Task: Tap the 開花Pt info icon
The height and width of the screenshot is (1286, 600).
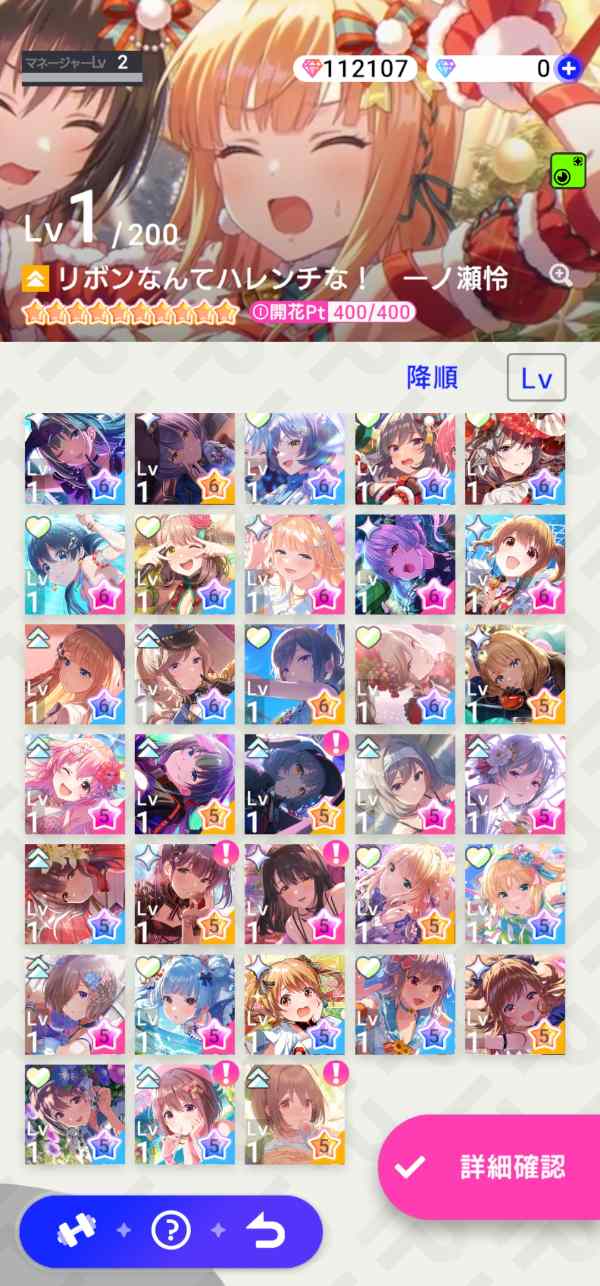Action: (x=258, y=312)
